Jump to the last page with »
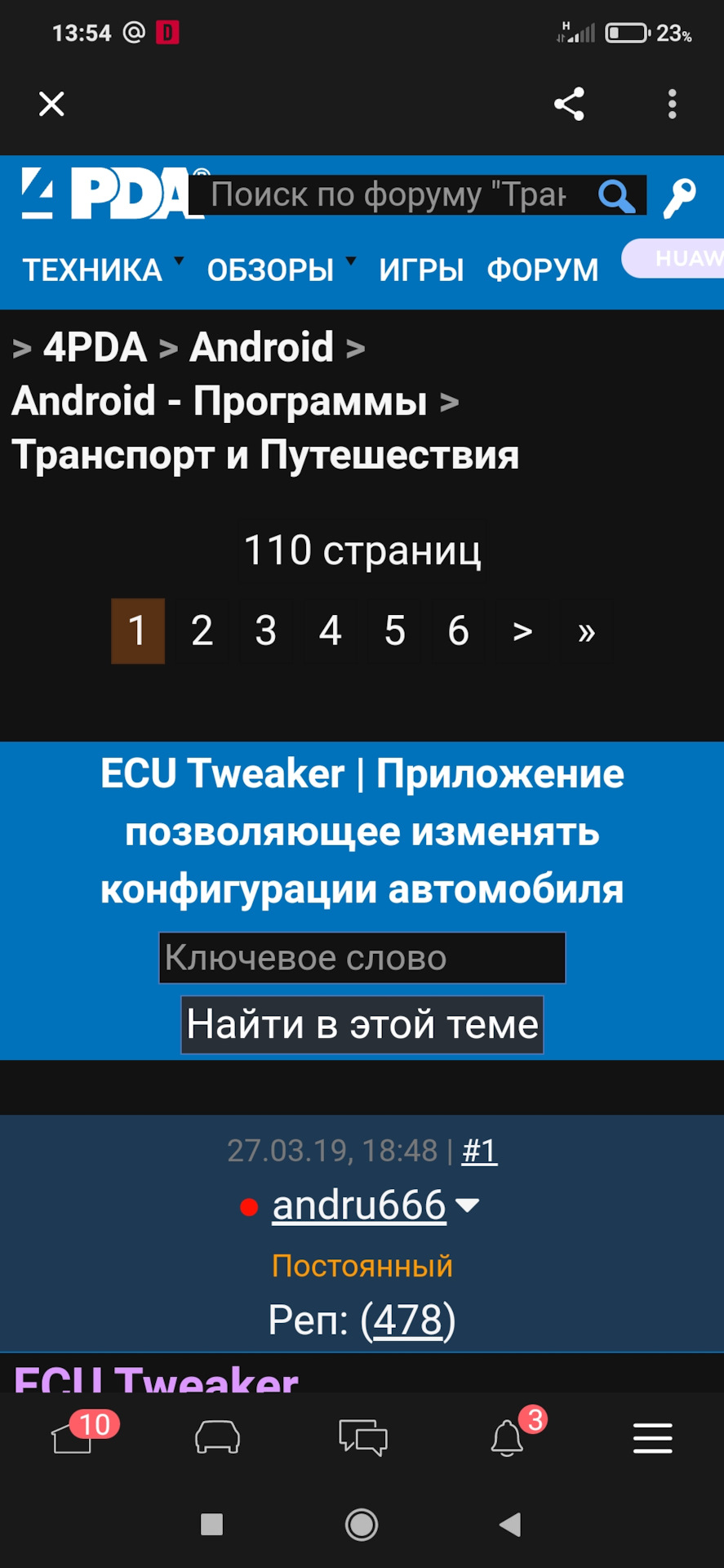Image resolution: width=724 pixels, height=1568 pixels. click(586, 630)
